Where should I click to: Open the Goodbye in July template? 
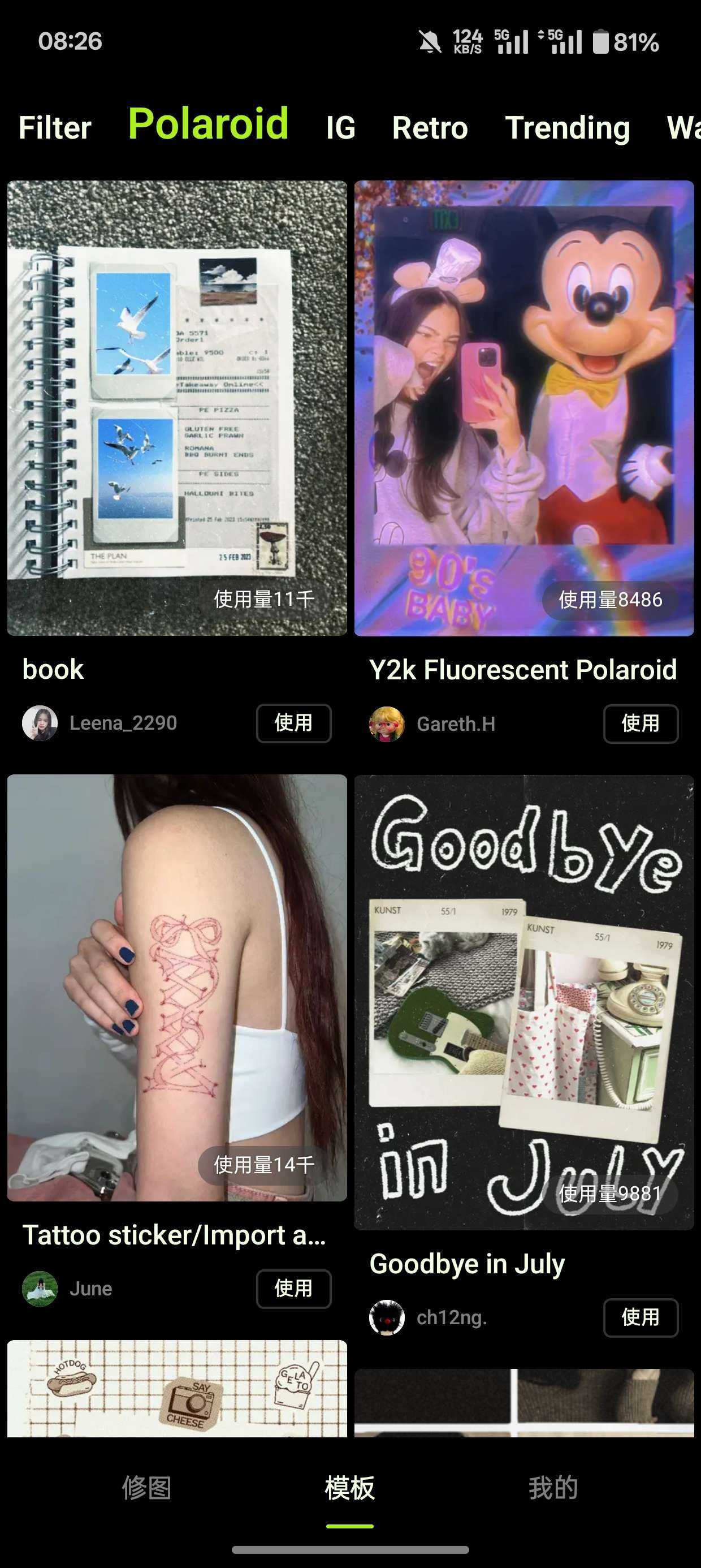524,1002
